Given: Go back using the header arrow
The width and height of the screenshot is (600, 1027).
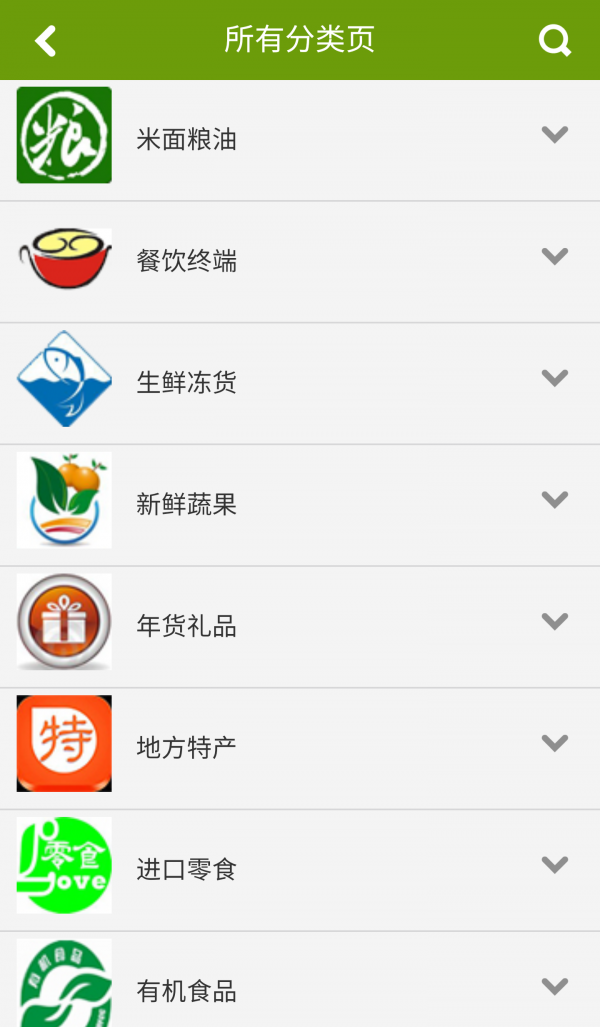Looking at the screenshot, I should point(45,41).
